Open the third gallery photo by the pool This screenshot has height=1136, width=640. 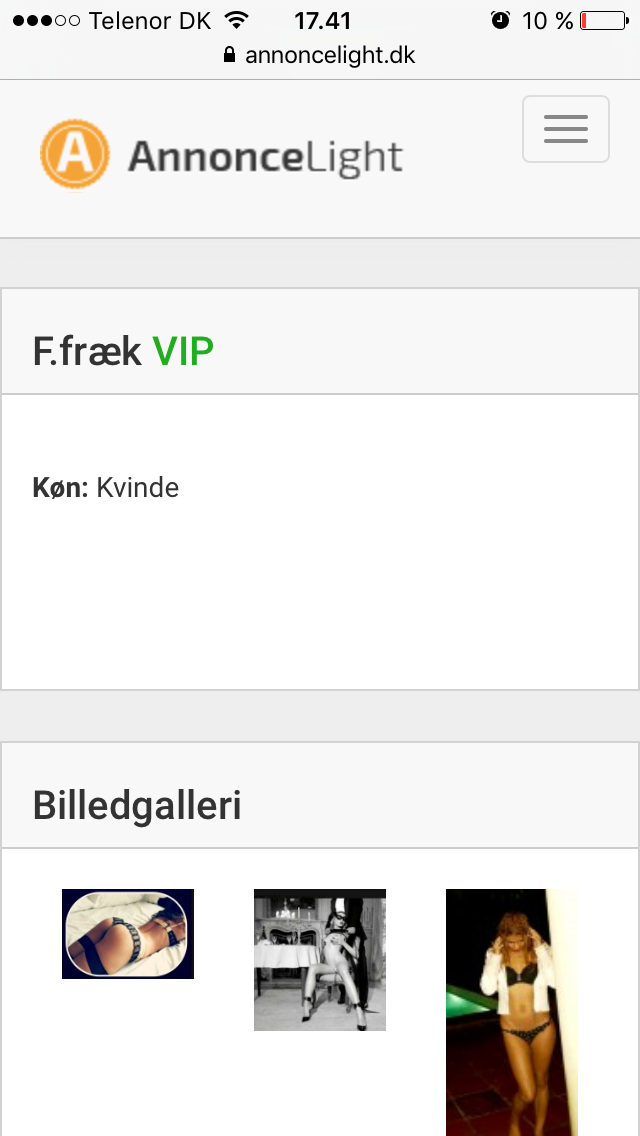pyautogui.click(x=512, y=1012)
